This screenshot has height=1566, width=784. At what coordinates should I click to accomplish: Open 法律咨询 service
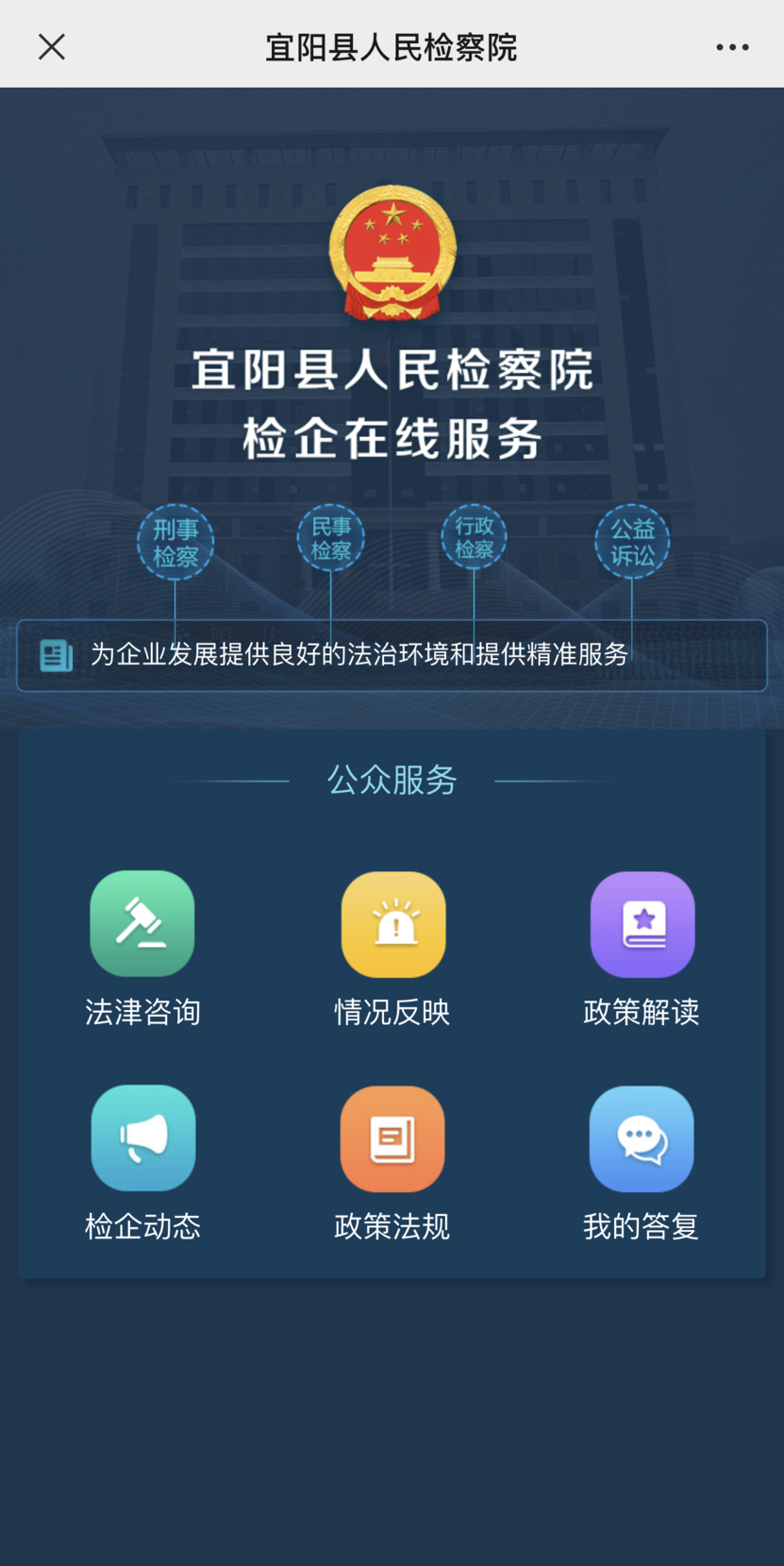[142, 924]
